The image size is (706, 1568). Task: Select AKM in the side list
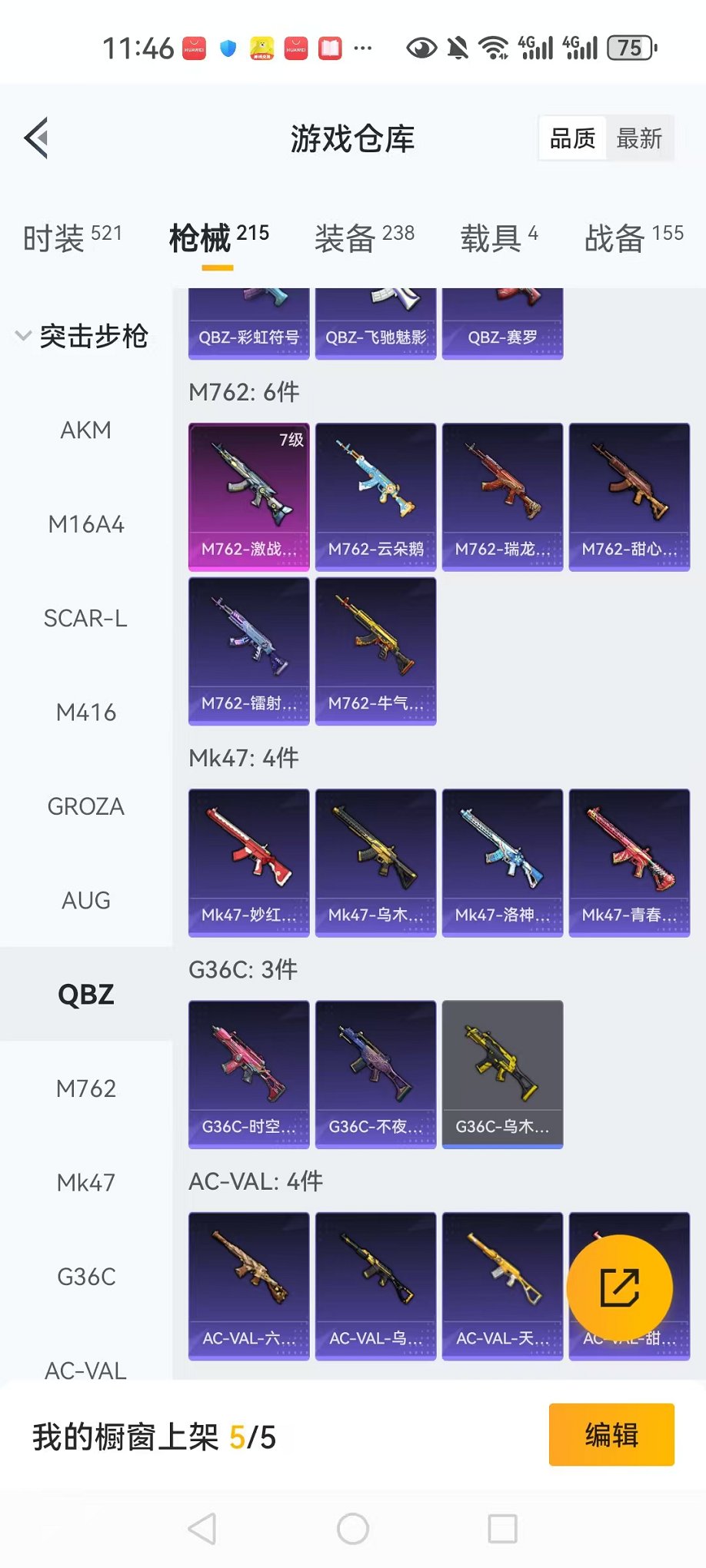pyautogui.click(x=85, y=430)
